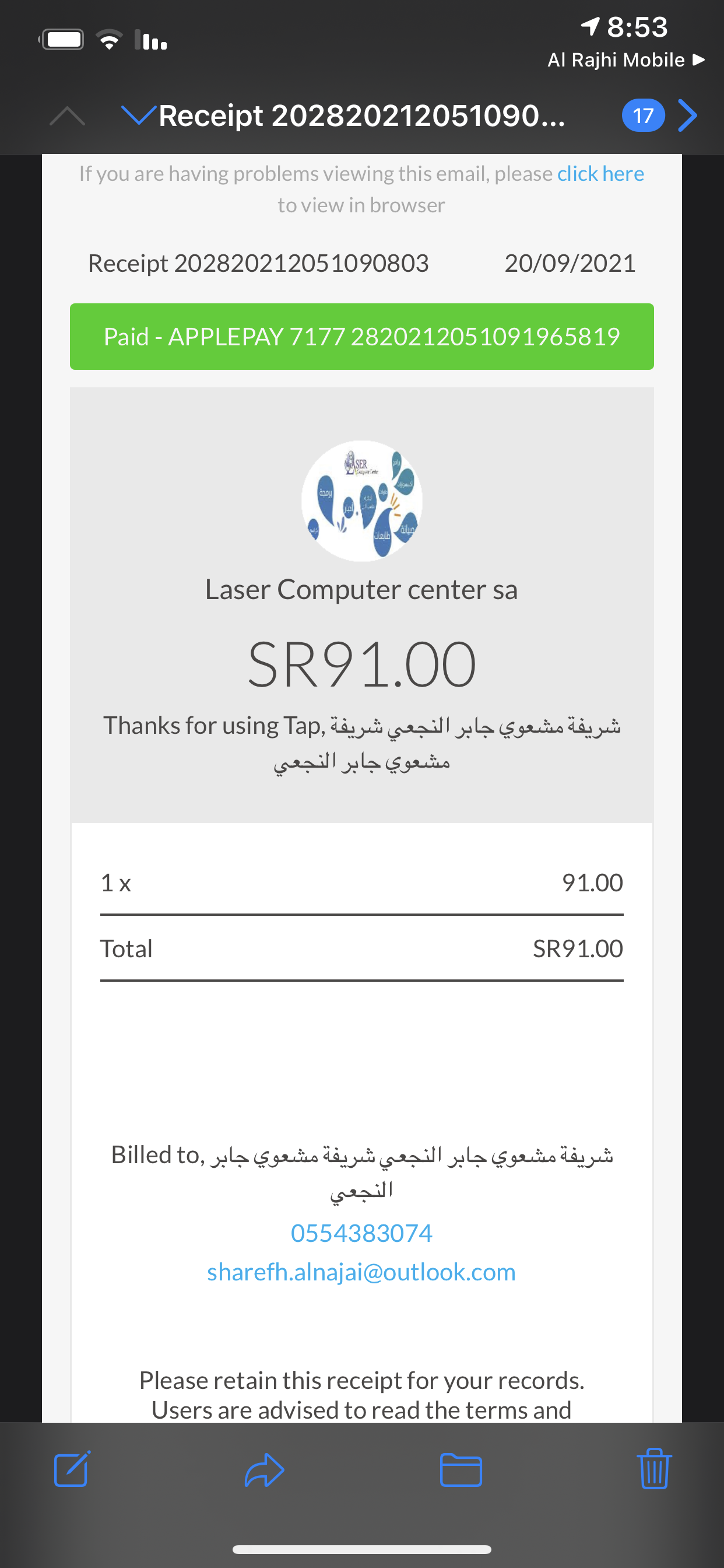Return to Al Rajhi Mobile app
This screenshot has width=724, height=1568.
pos(625,60)
